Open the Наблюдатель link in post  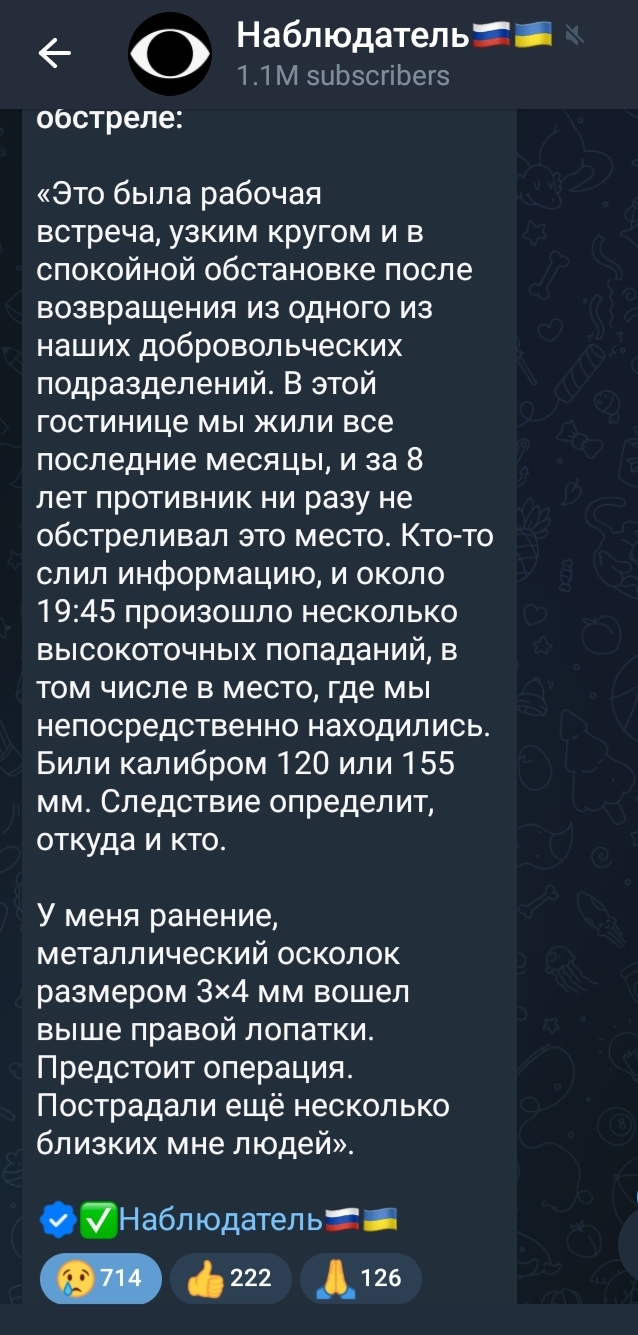coord(220,1219)
